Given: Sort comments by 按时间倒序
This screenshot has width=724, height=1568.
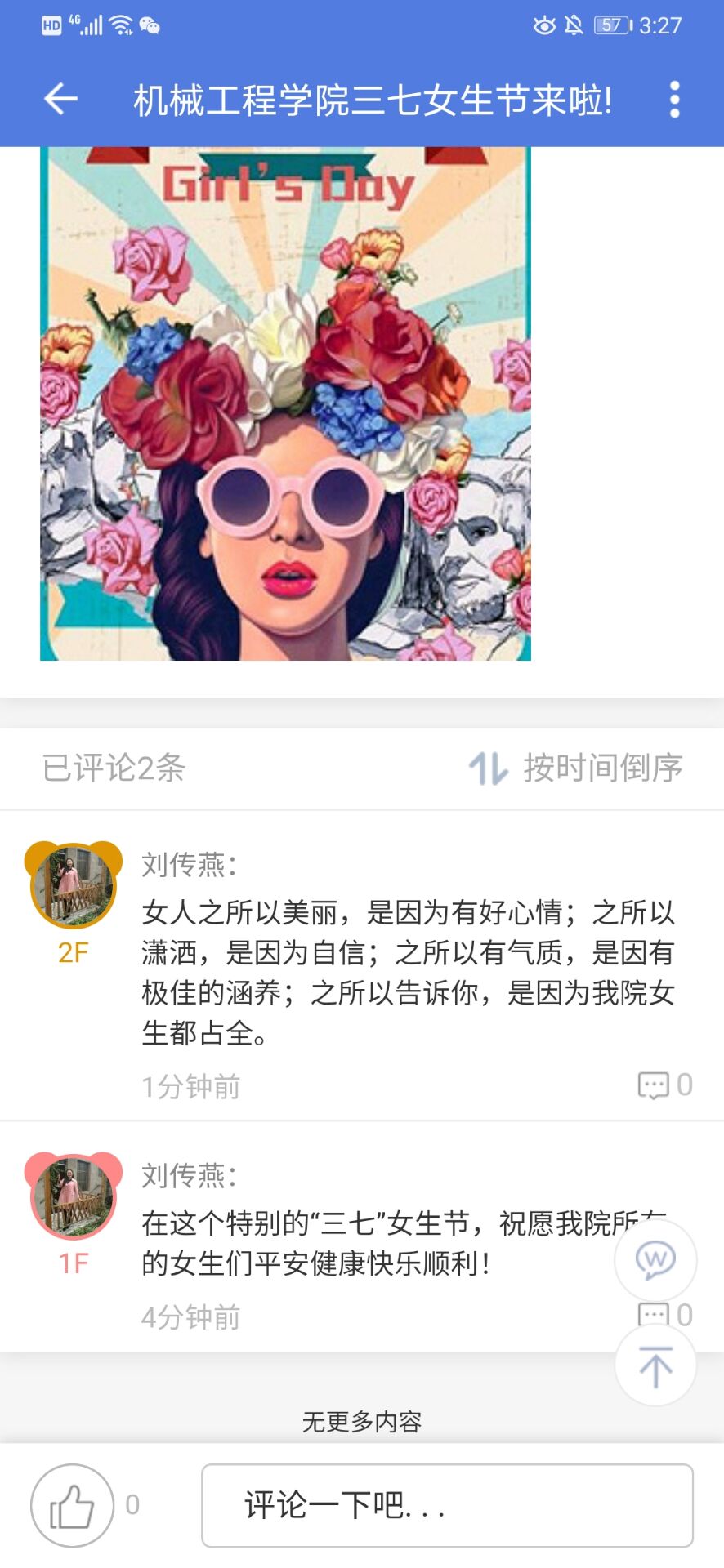Looking at the screenshot, I should point(576,768).
